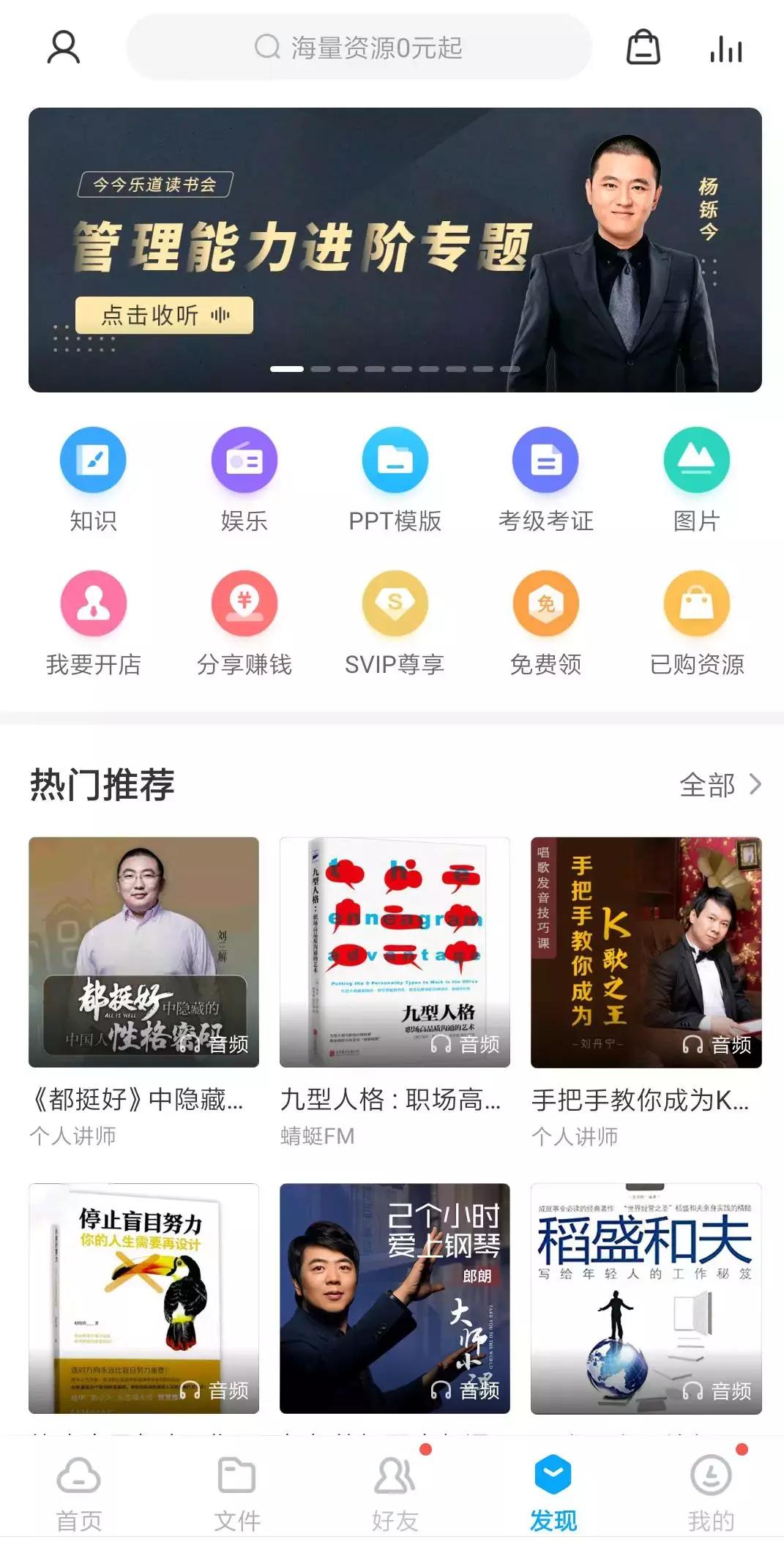The height and width of the screenshot is (1542, 784).
Task: Open the 免费领 free claim section
Action: click(545, 606)
